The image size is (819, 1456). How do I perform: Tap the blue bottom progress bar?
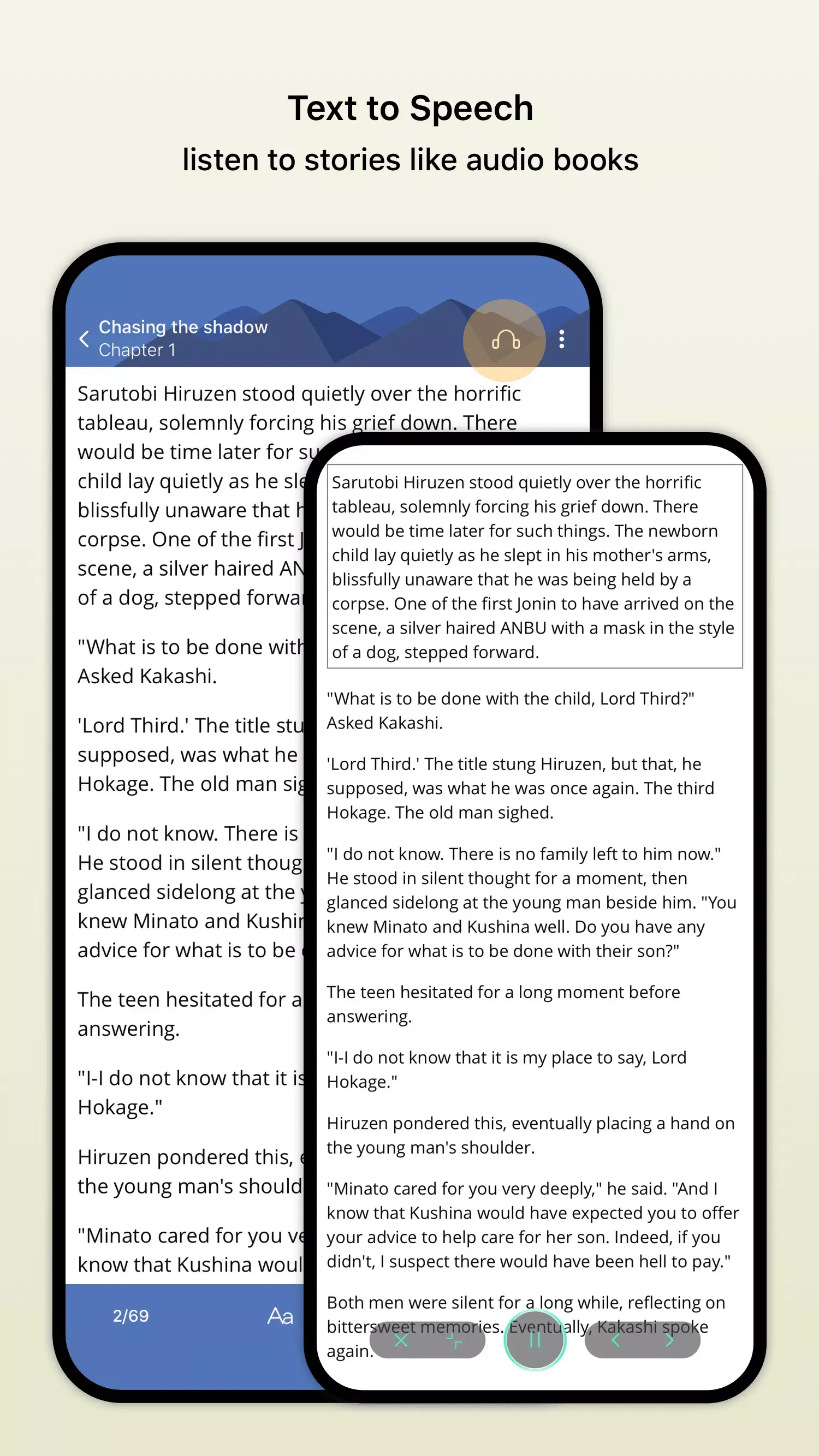[x=198, y=1317]
